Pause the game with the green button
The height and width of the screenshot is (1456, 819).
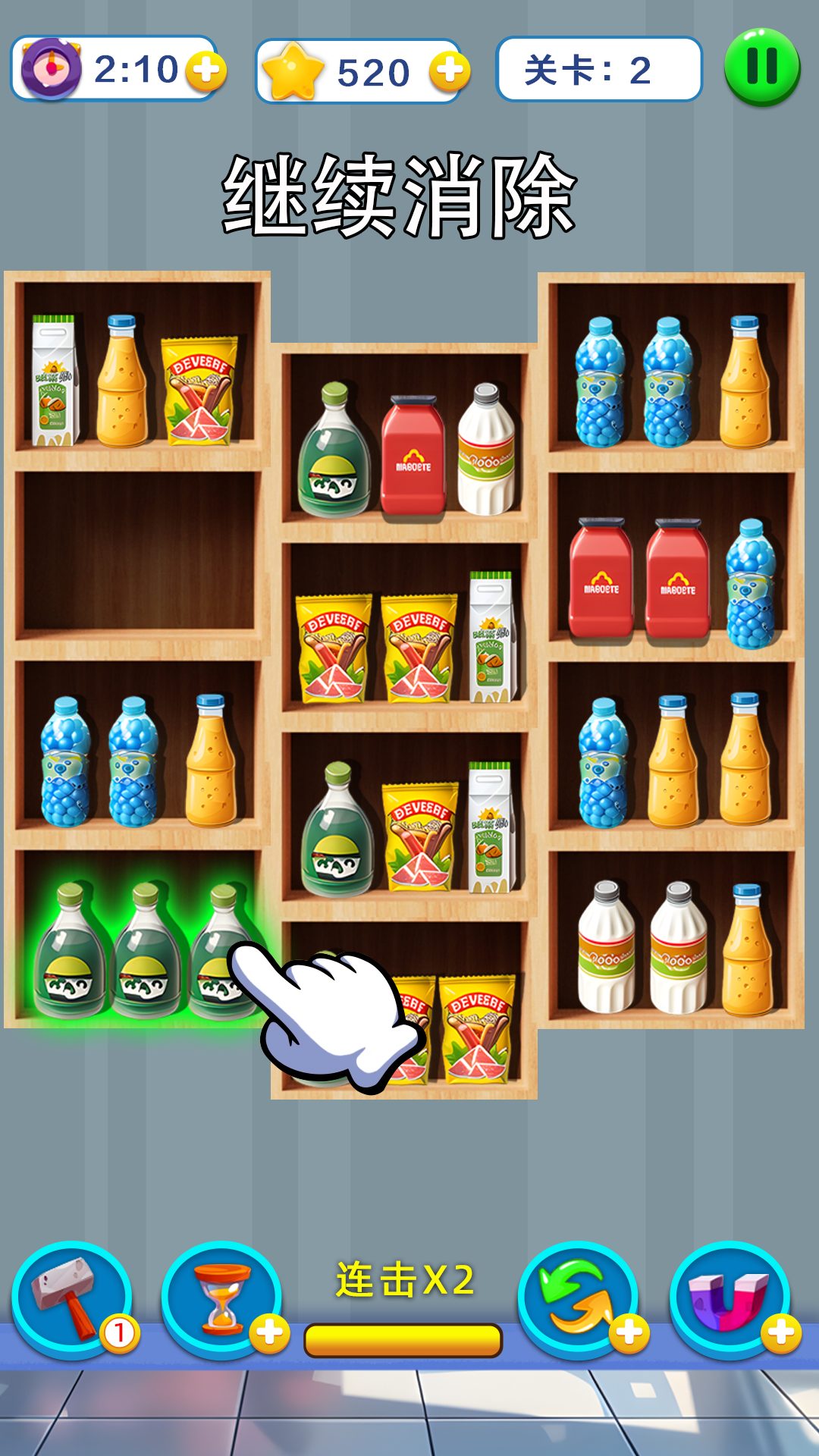coord(762,67)
